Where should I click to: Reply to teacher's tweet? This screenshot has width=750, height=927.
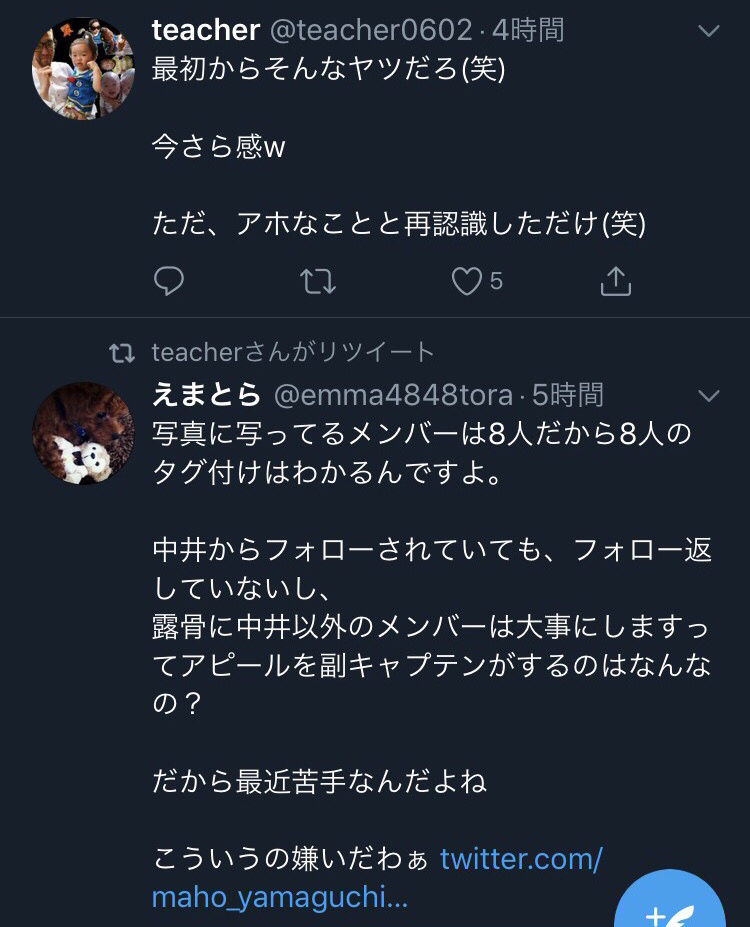click(x=169, y=282)
